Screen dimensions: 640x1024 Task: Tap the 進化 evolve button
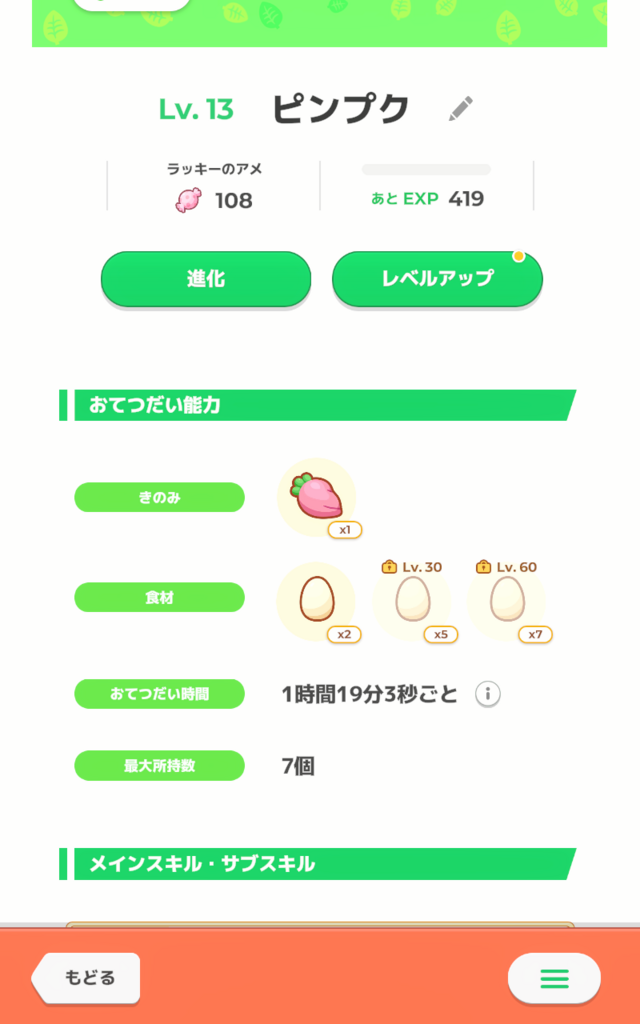(206, 279)
